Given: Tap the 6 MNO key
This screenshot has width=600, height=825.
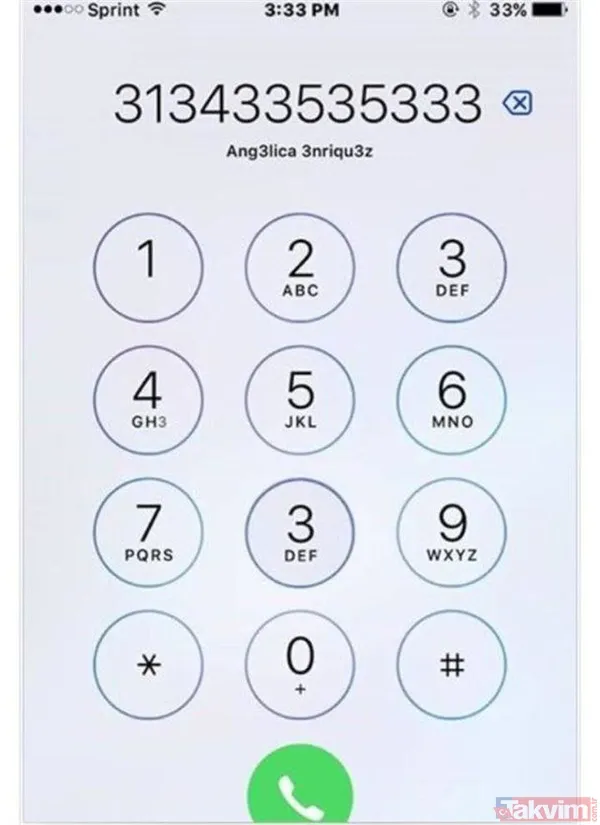Looking at the screenshot, I should click(452, 398).
